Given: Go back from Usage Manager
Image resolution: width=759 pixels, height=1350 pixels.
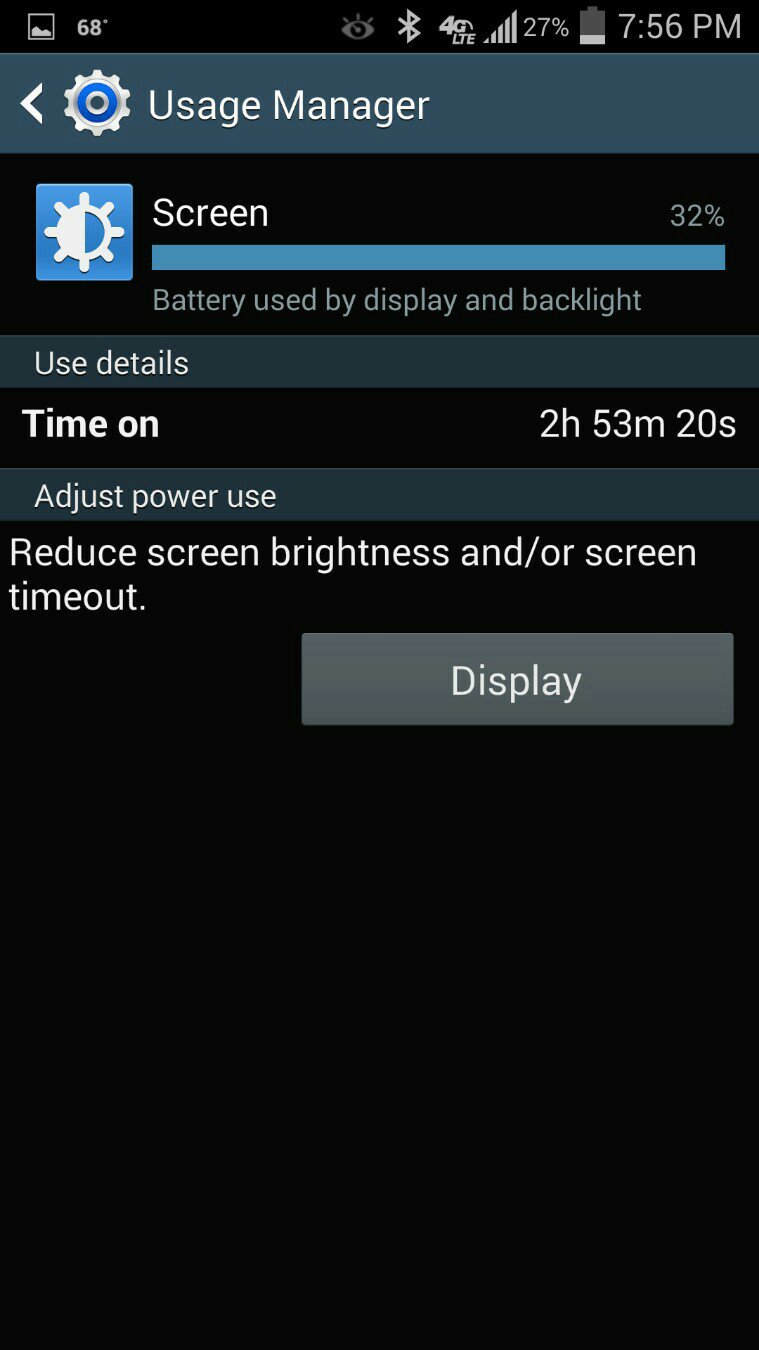Looking at the screenshot, I should [34, 104].
